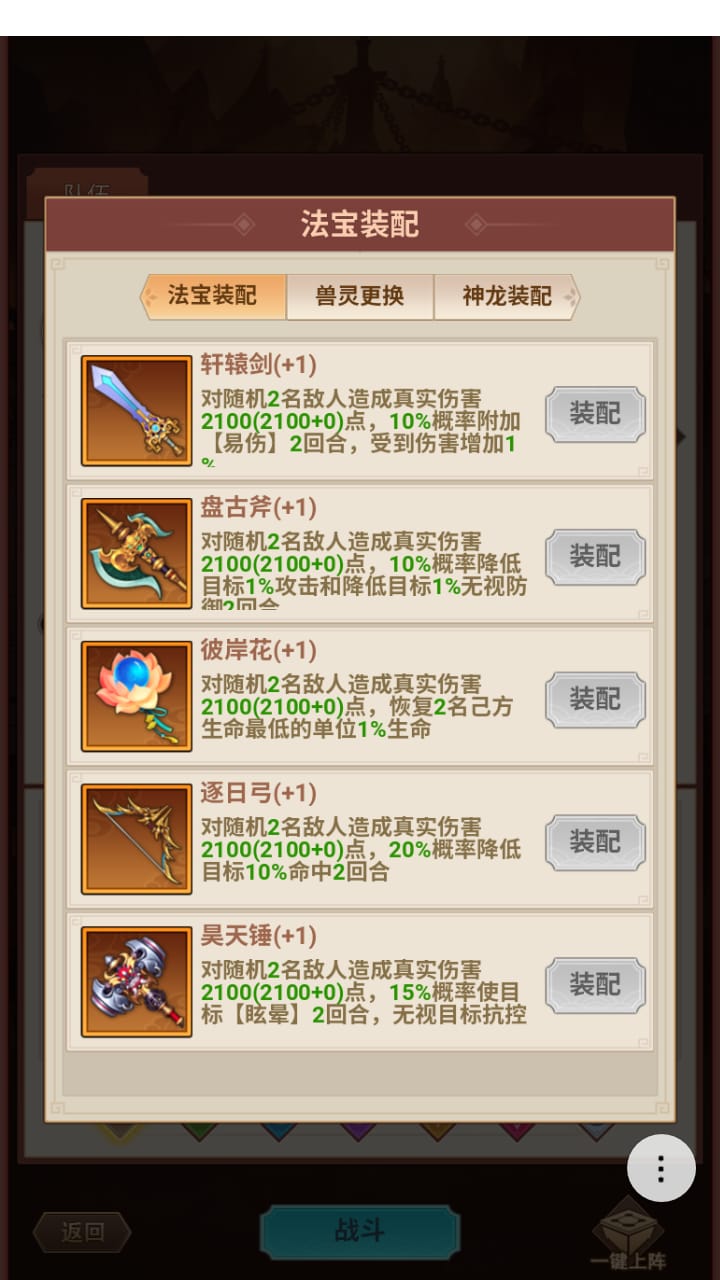
Task: Equip the 盘古斧 artifact
Action: [595, 556]
